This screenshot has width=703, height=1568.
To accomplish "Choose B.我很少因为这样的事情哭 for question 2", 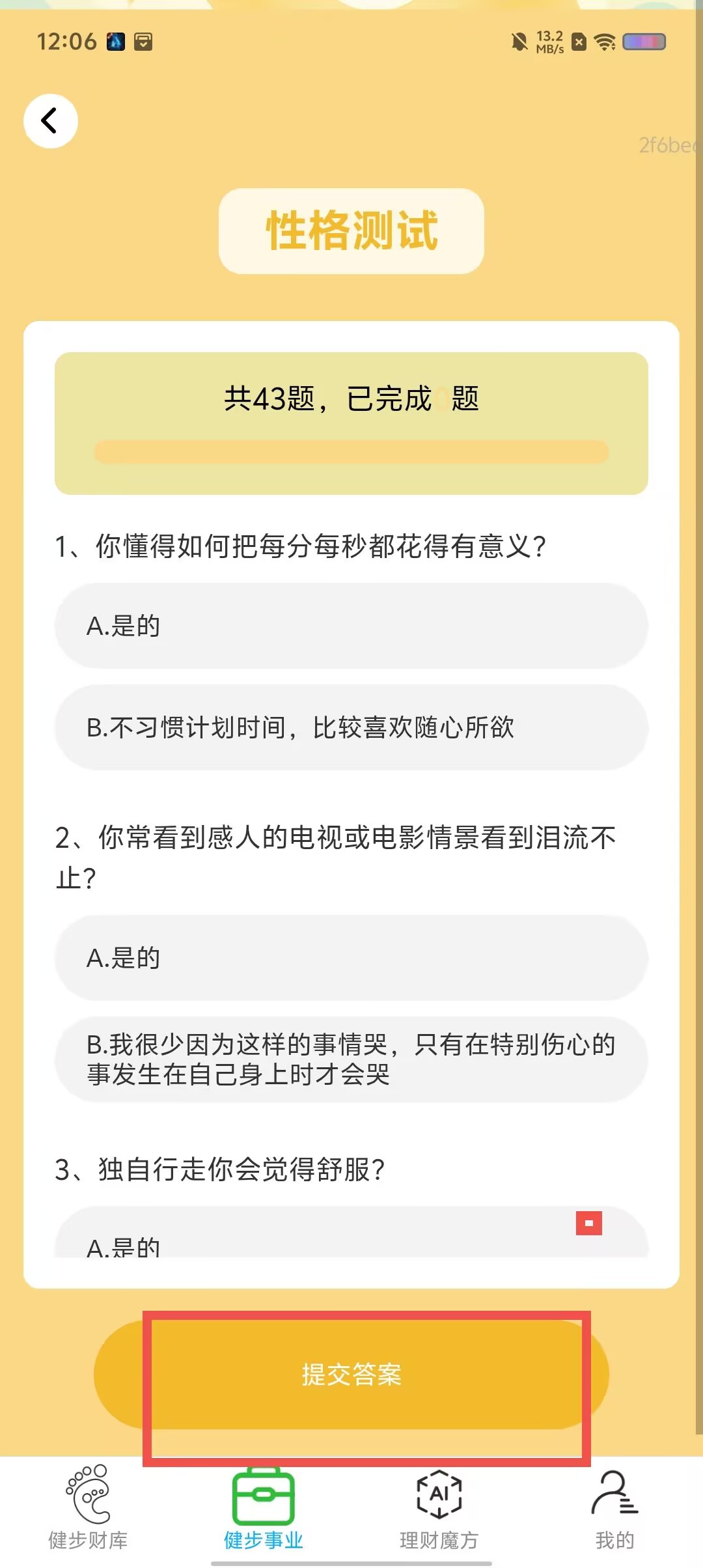I will (x=351, y=1059).
